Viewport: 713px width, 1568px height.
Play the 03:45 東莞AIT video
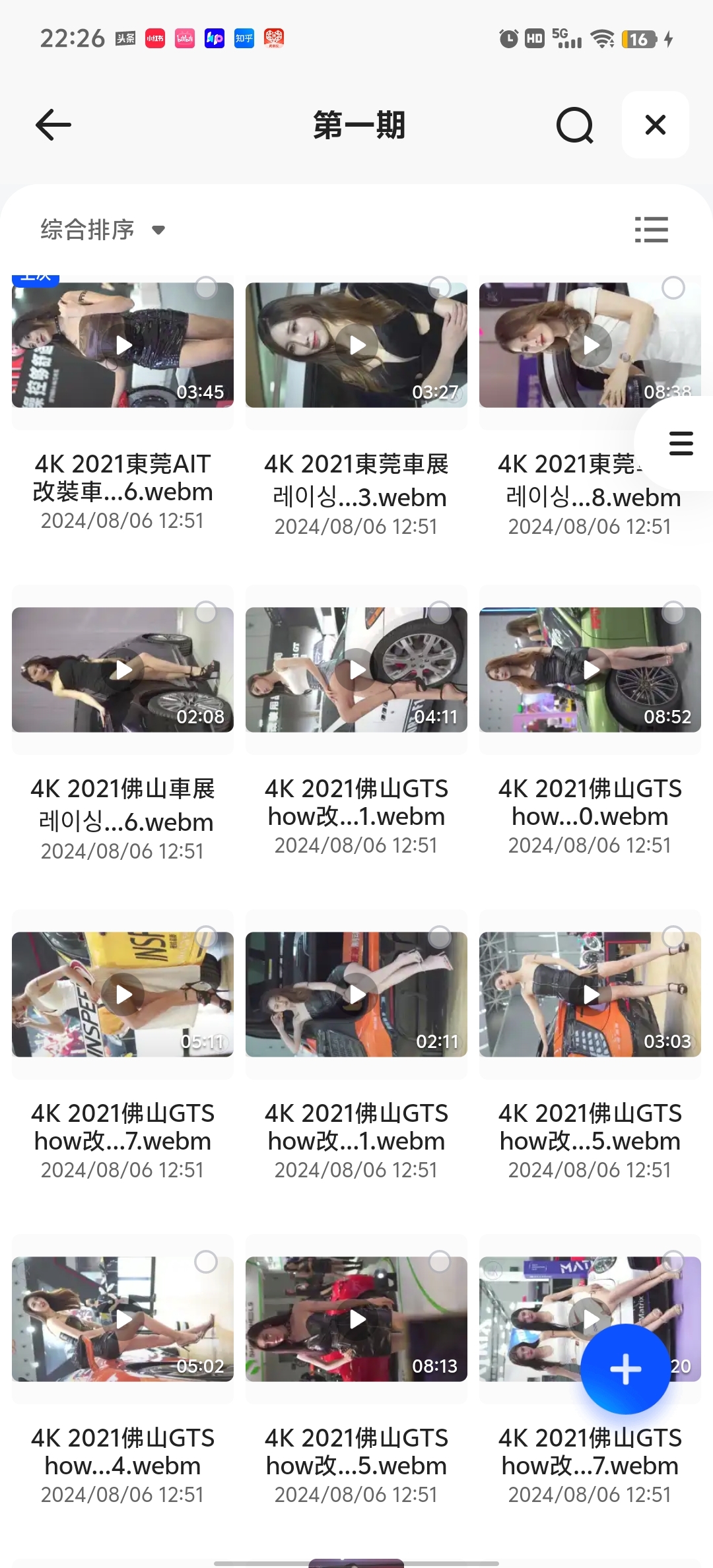click(x=123, y=345)
